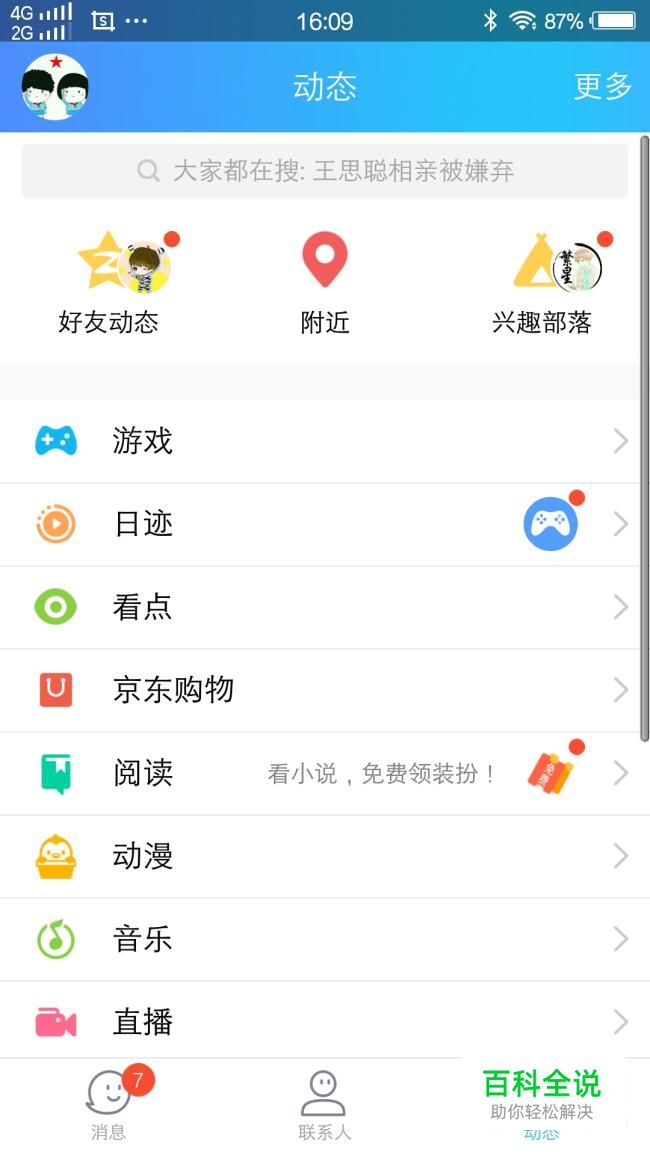Switch to the 联系人 tab
The image size is (650, 1155).
[324, 1105]
